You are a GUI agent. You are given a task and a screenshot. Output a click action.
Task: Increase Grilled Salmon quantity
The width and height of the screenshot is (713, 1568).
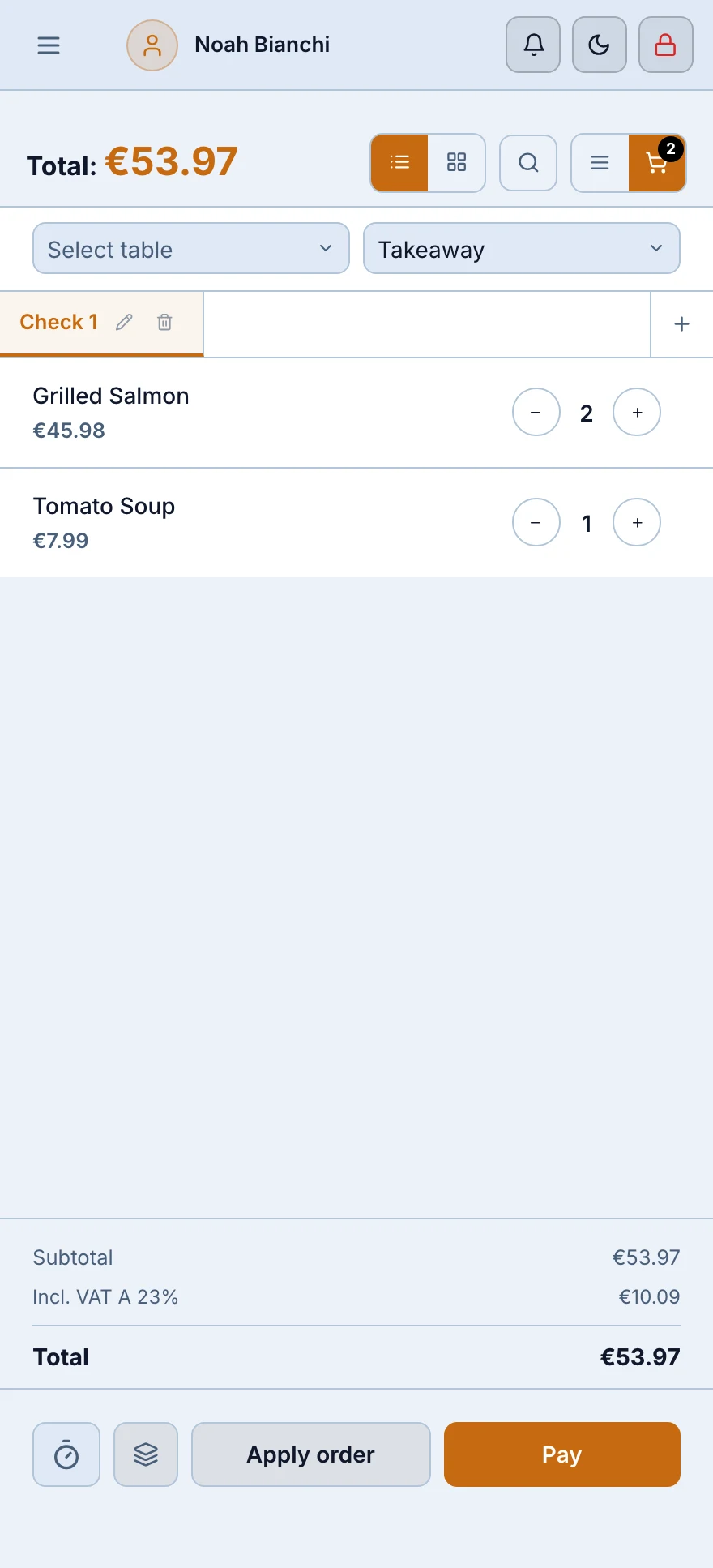(637, 413)
